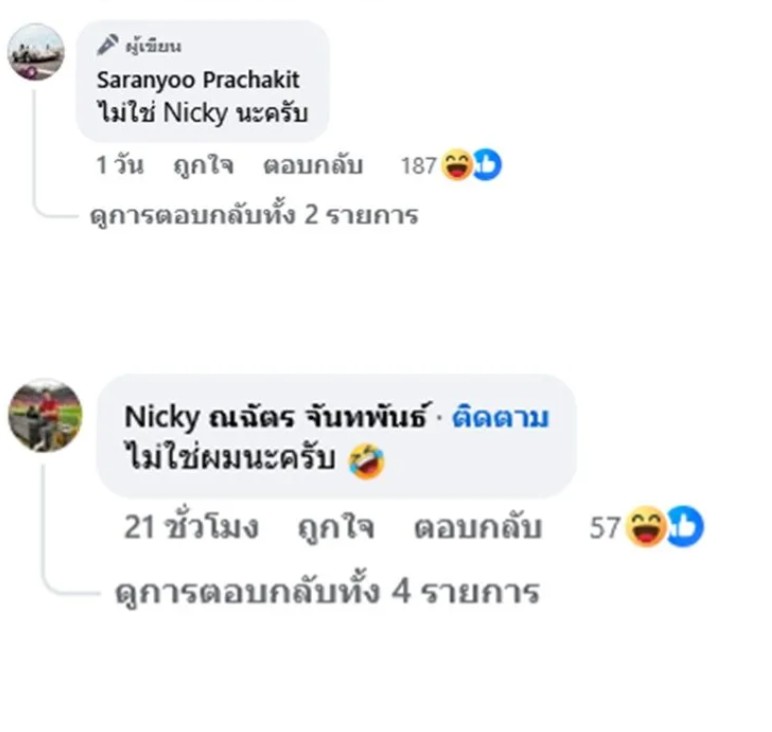Reply to Nicky's comment
The height and width of the screenshot is (732, 772).
coord(477,527)
